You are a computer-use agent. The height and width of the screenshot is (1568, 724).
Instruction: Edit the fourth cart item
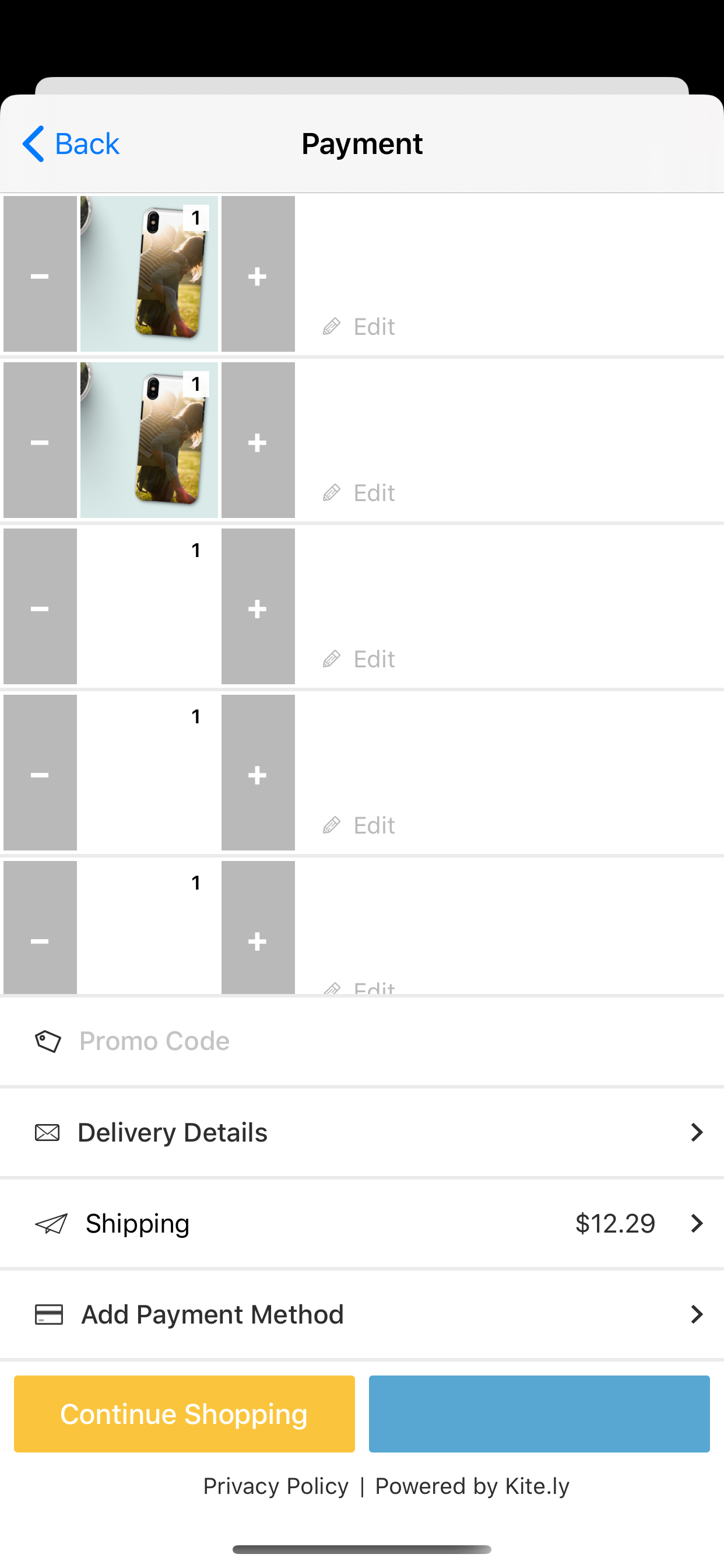coord(360,825)
